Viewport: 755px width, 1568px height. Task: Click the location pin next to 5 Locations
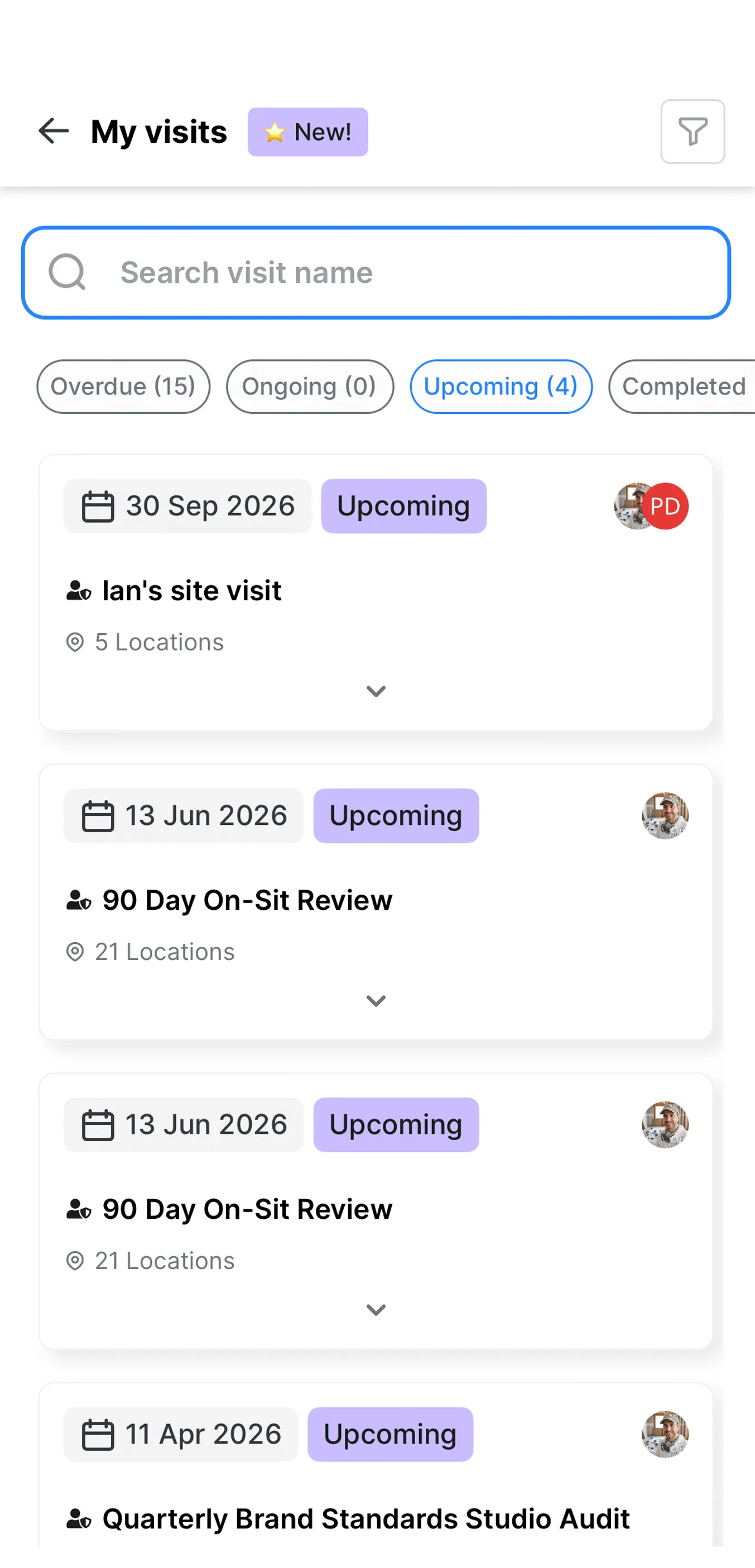click(x=75, y=643)
